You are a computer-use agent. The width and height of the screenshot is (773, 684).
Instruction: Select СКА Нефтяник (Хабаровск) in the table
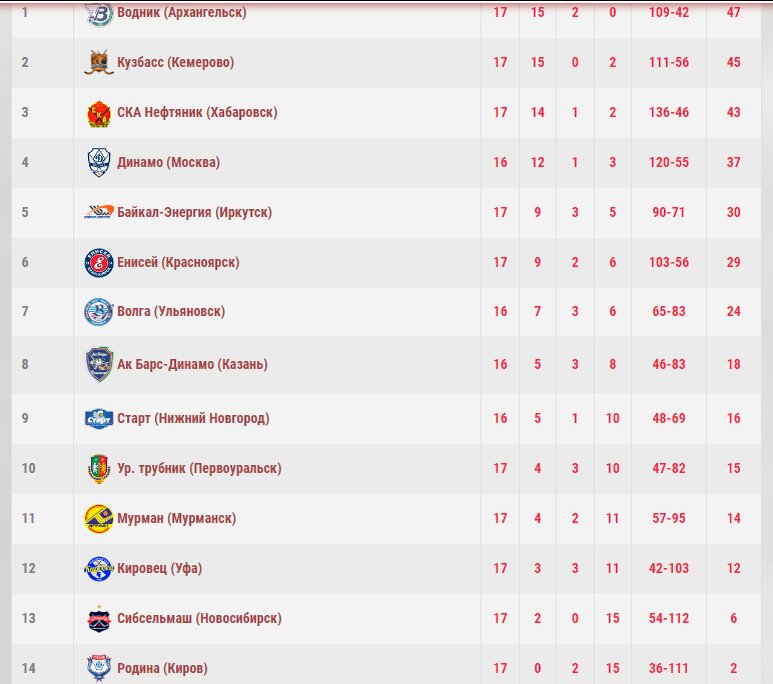197,112
